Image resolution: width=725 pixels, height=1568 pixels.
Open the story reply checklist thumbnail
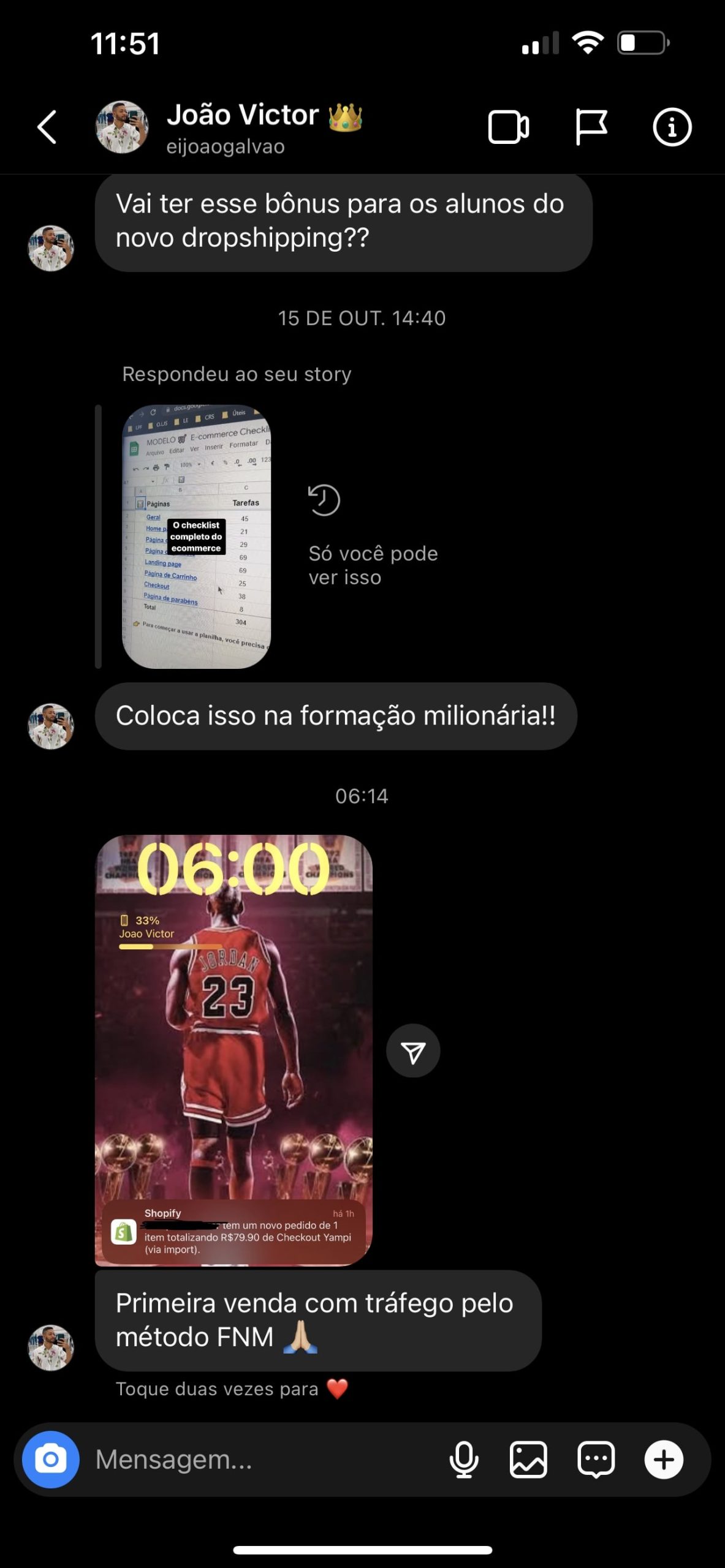196,536
